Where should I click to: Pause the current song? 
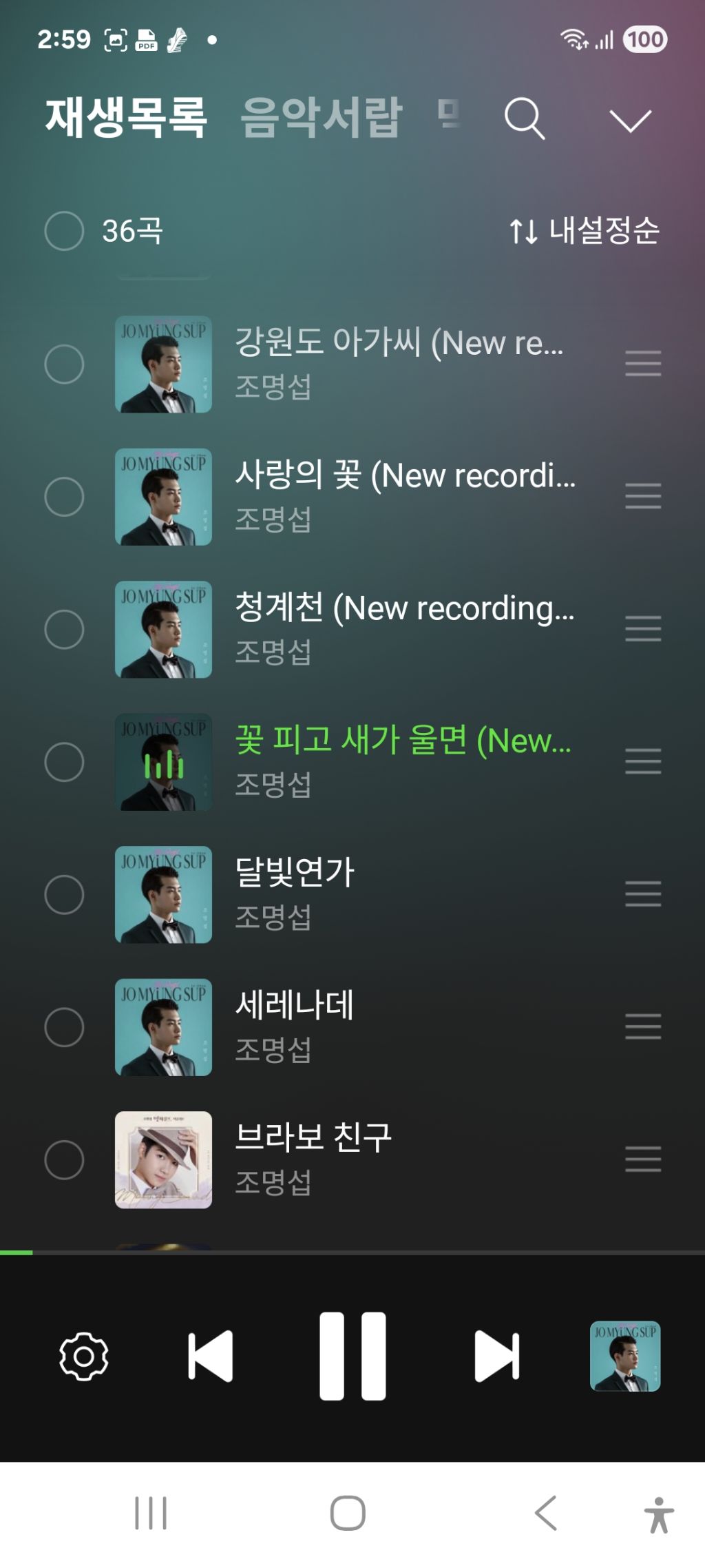352,1356
